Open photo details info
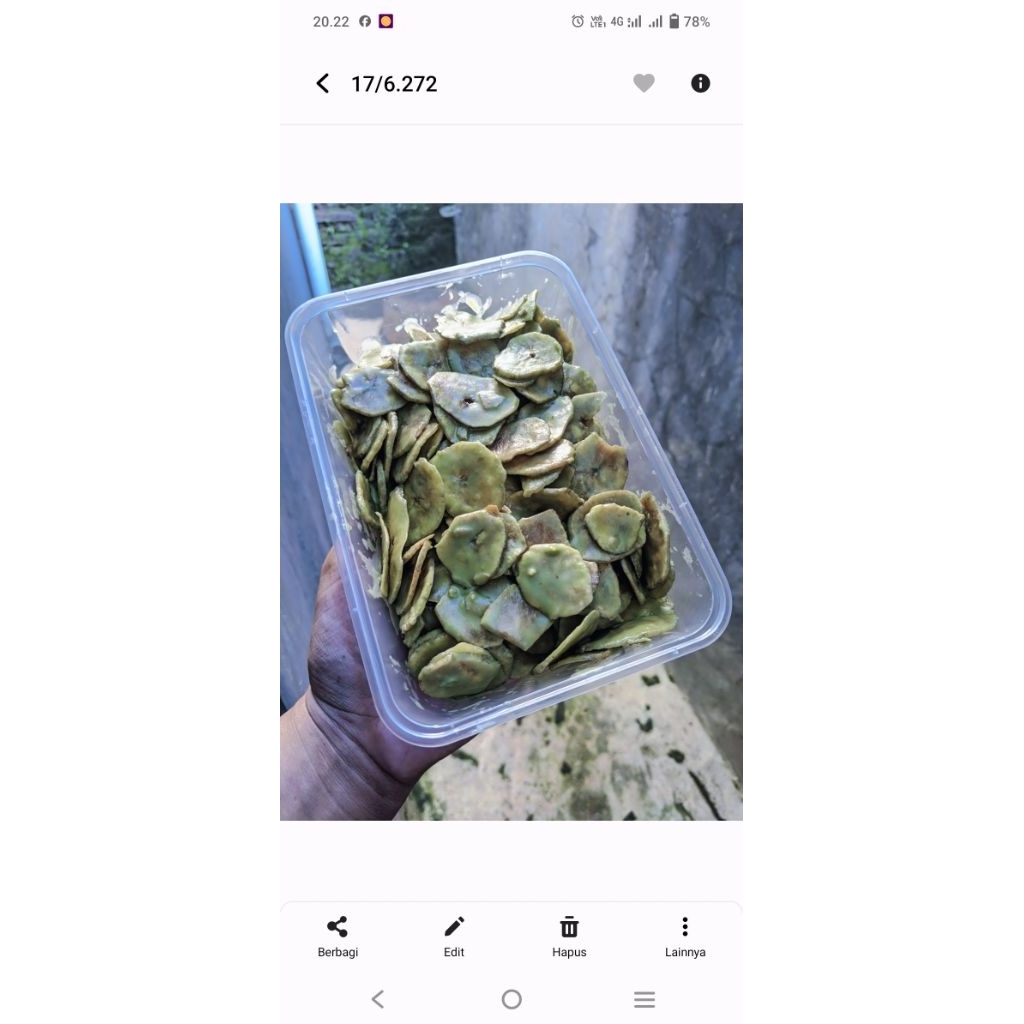Screen dimensions: 1024x1024 pos(700,84)
